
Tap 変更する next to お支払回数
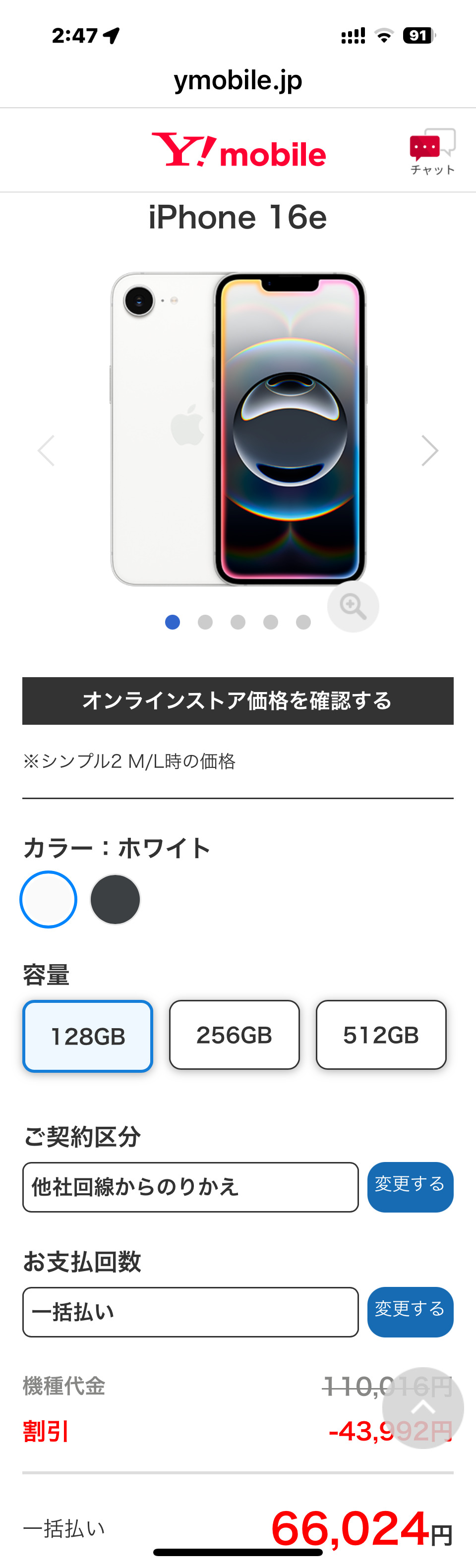click(x=410, y=1312)
